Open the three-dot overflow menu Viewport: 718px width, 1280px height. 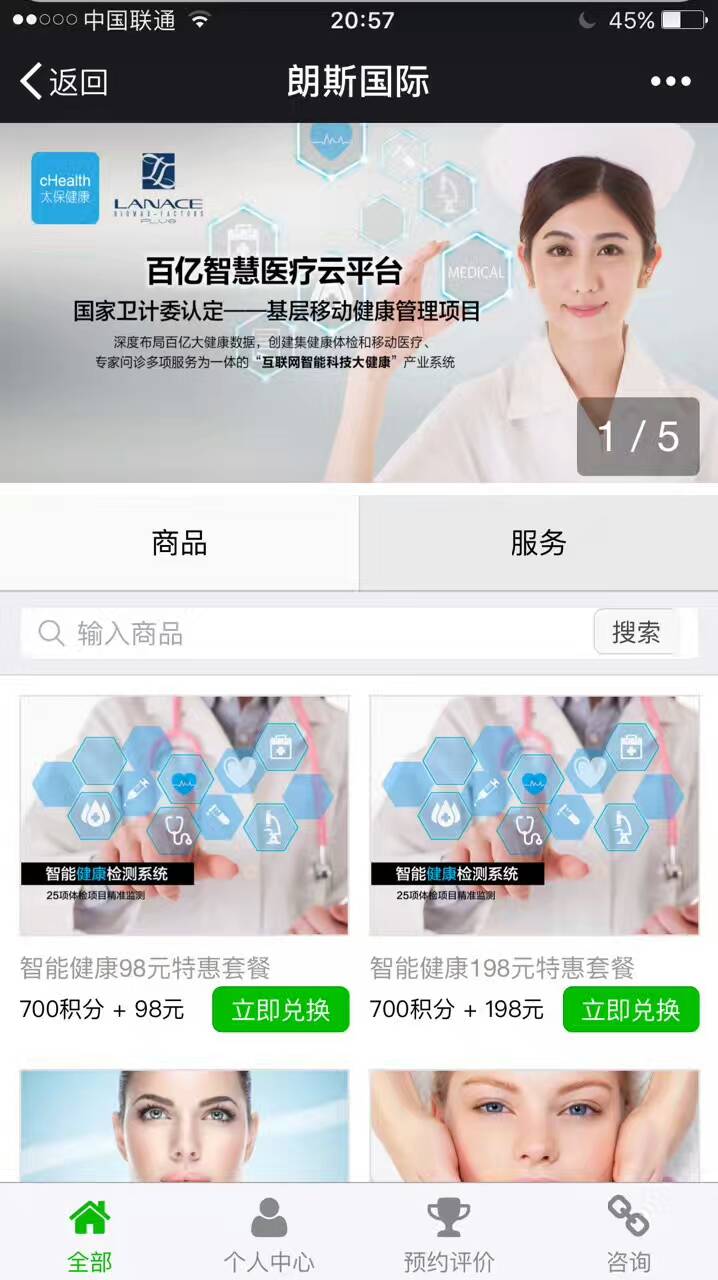pyautogui.click(x=670, y=82)
